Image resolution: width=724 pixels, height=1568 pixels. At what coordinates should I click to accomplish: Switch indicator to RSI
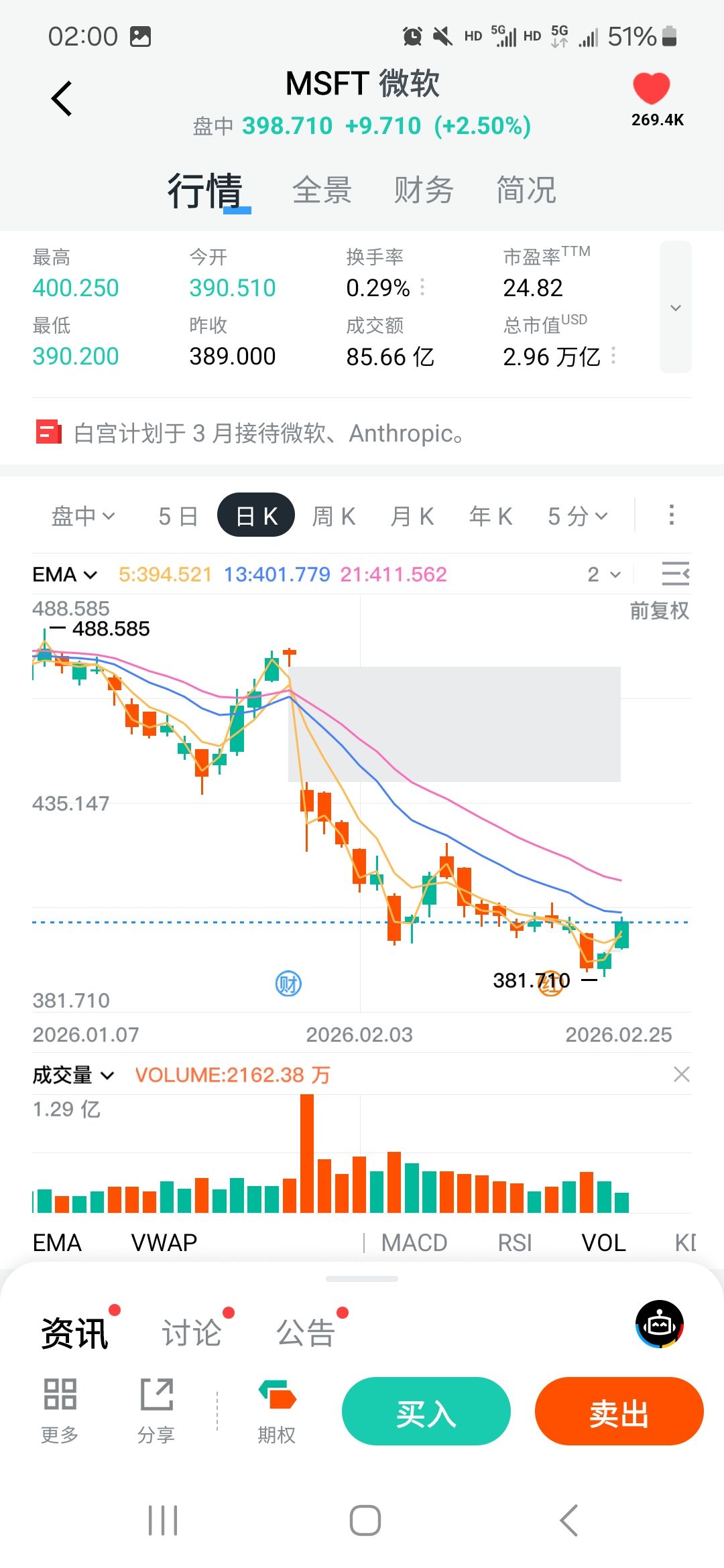[x=514, y=1243]
